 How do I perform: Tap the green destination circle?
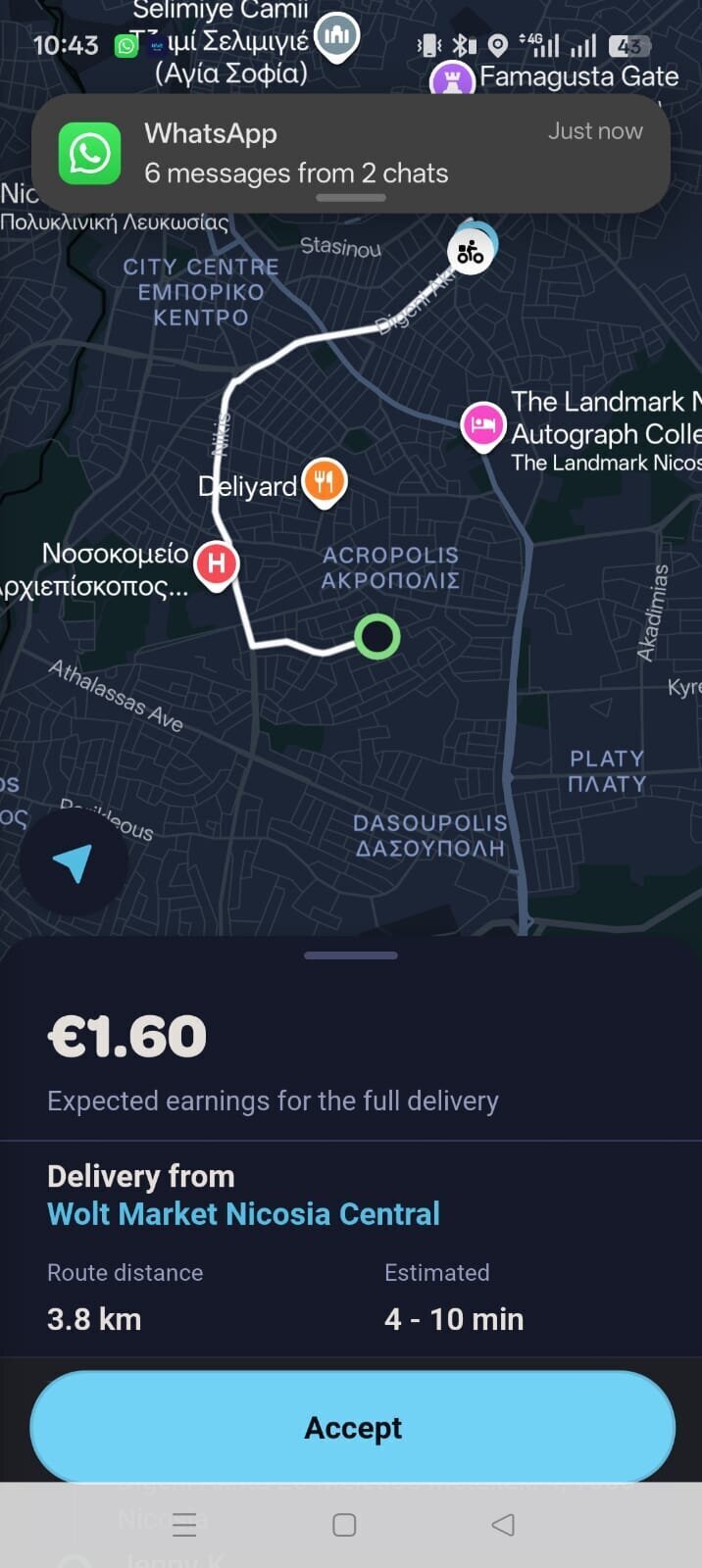click(x=376, y=636)
